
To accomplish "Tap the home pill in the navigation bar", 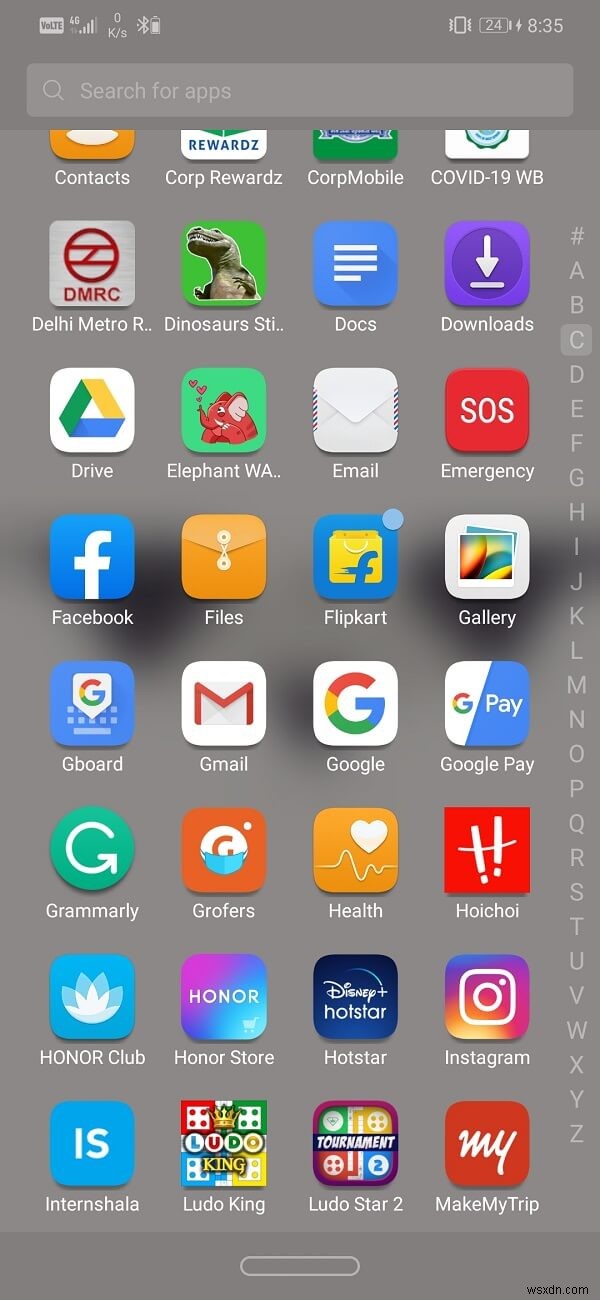I will click(x=300, y=1266).
